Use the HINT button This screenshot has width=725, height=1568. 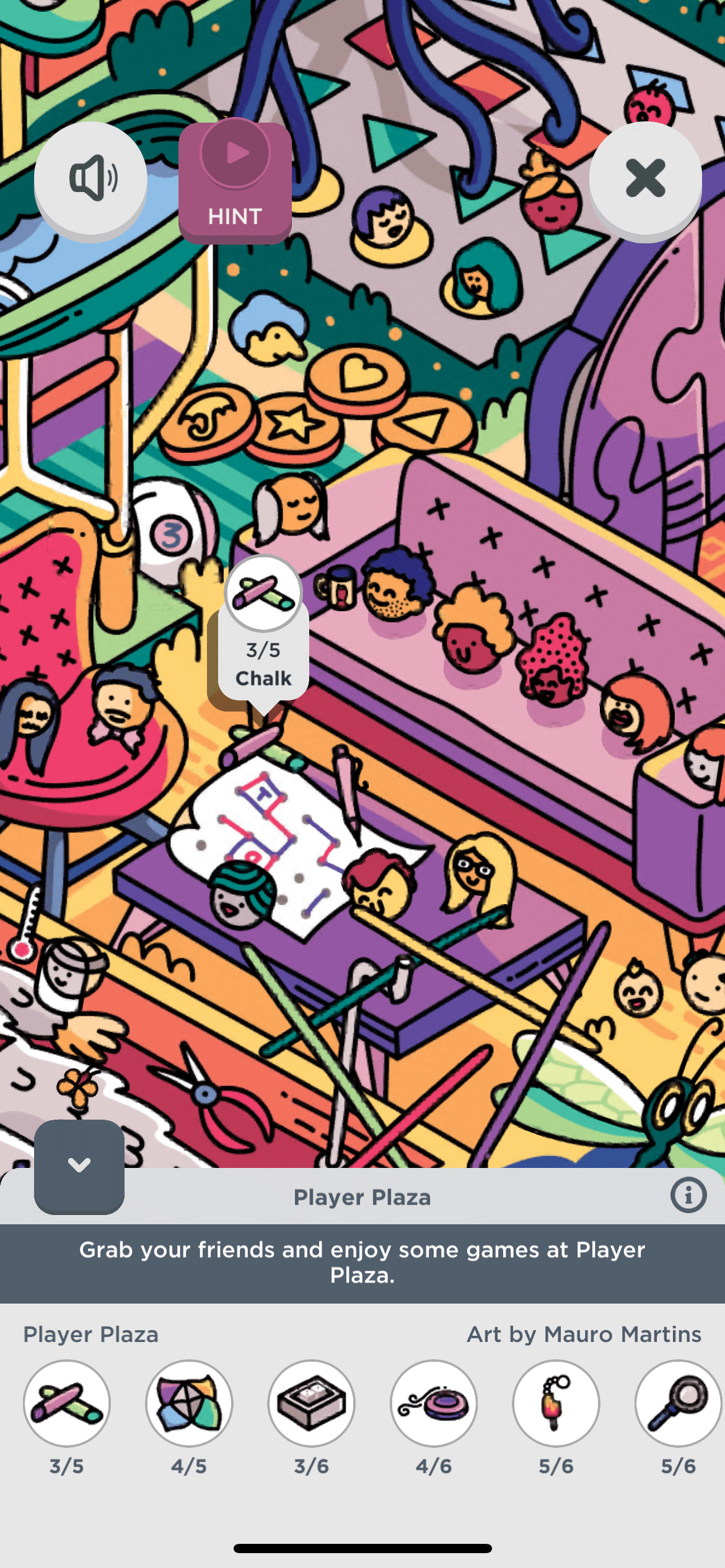(x=235, y=182)
